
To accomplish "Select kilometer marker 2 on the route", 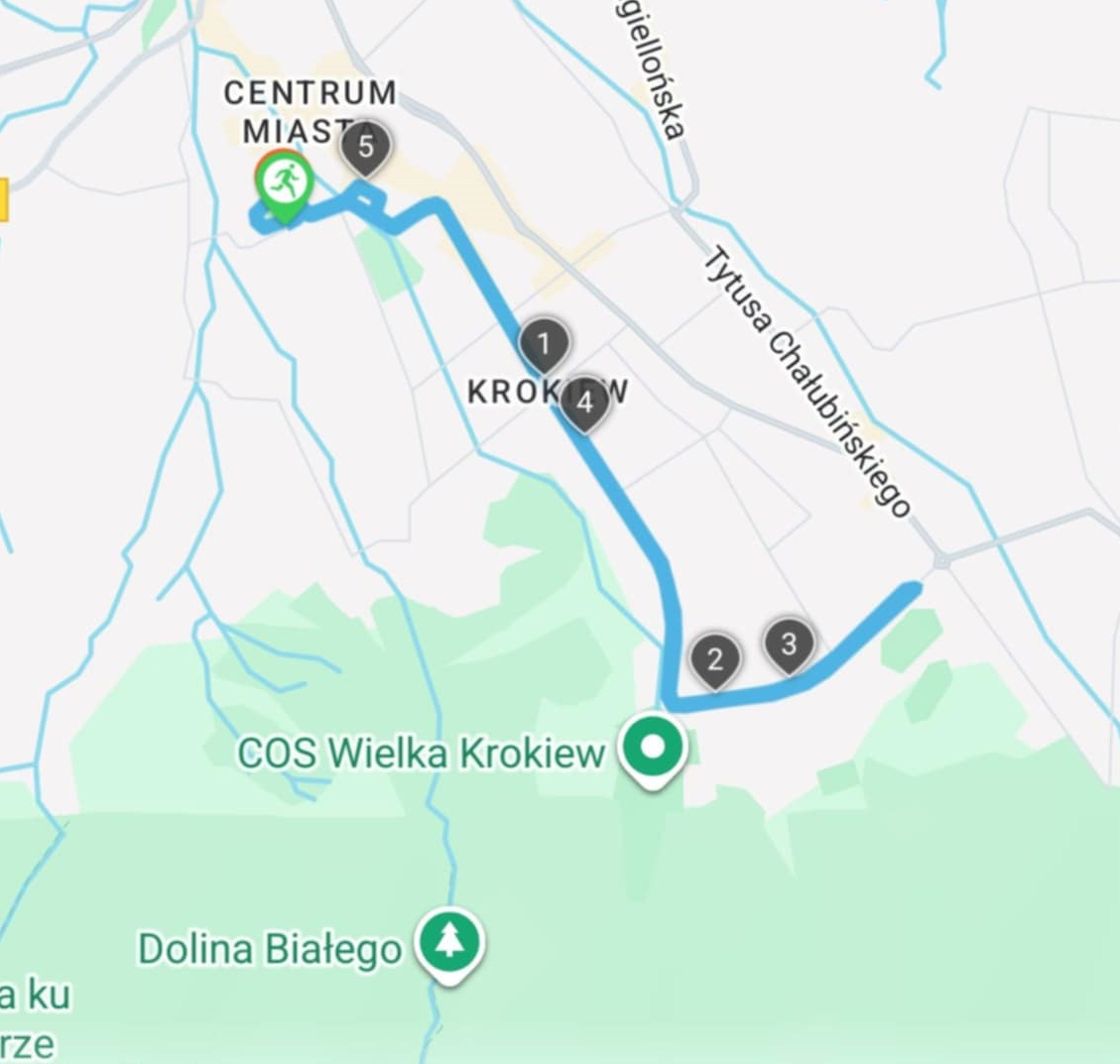I will point(714,657).
